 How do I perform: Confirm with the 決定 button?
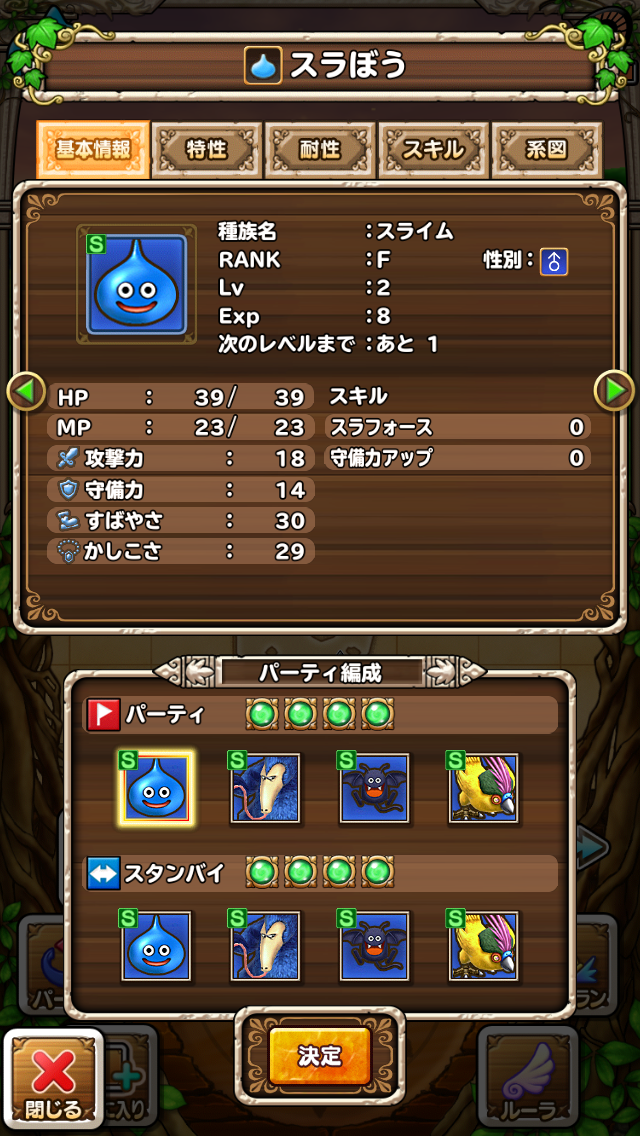[320, 1056]
